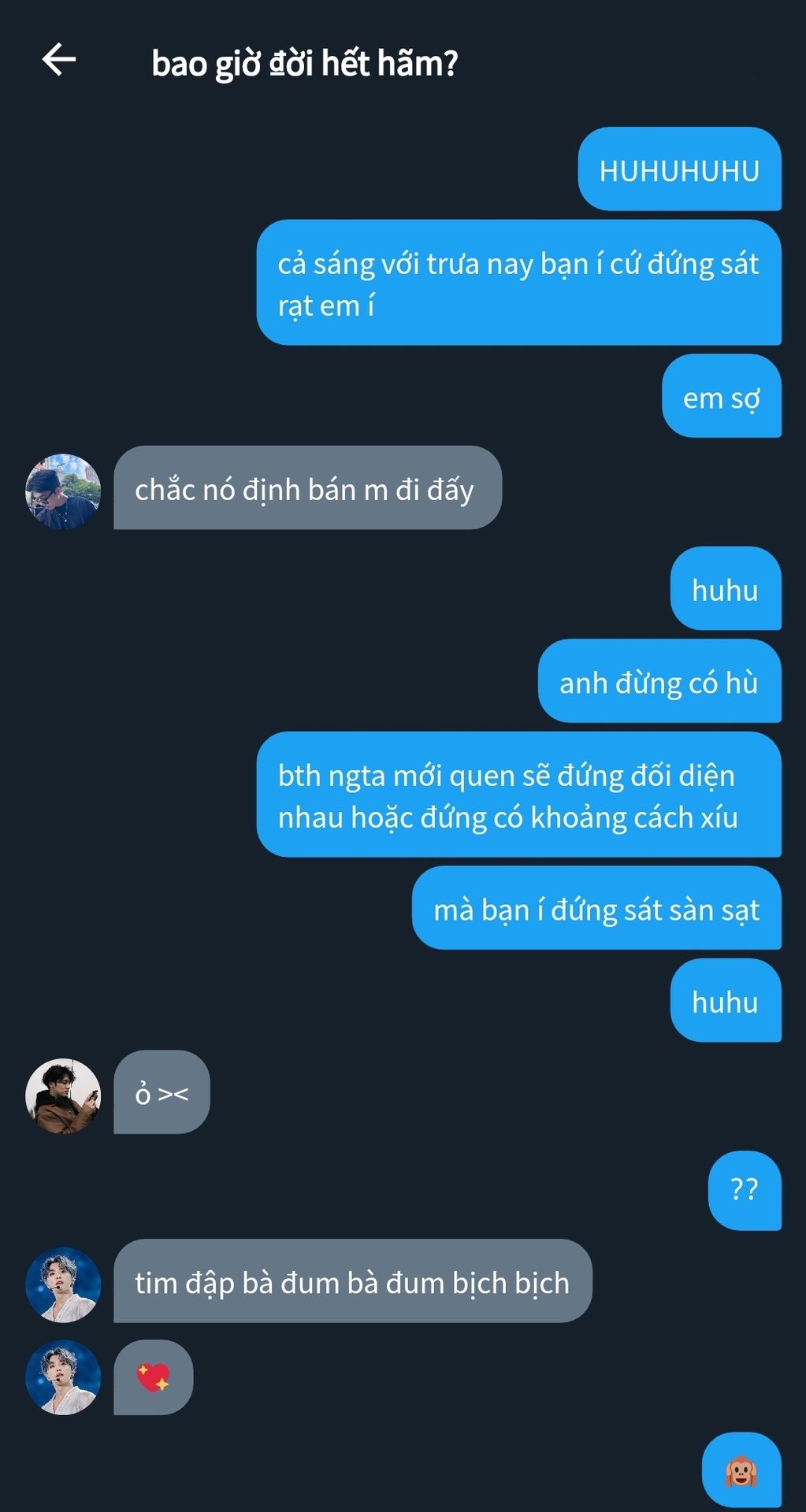Open avatar beside "tim đập bà đum" message
This screenshot has height=1512, width=806.
[63, 1284]
